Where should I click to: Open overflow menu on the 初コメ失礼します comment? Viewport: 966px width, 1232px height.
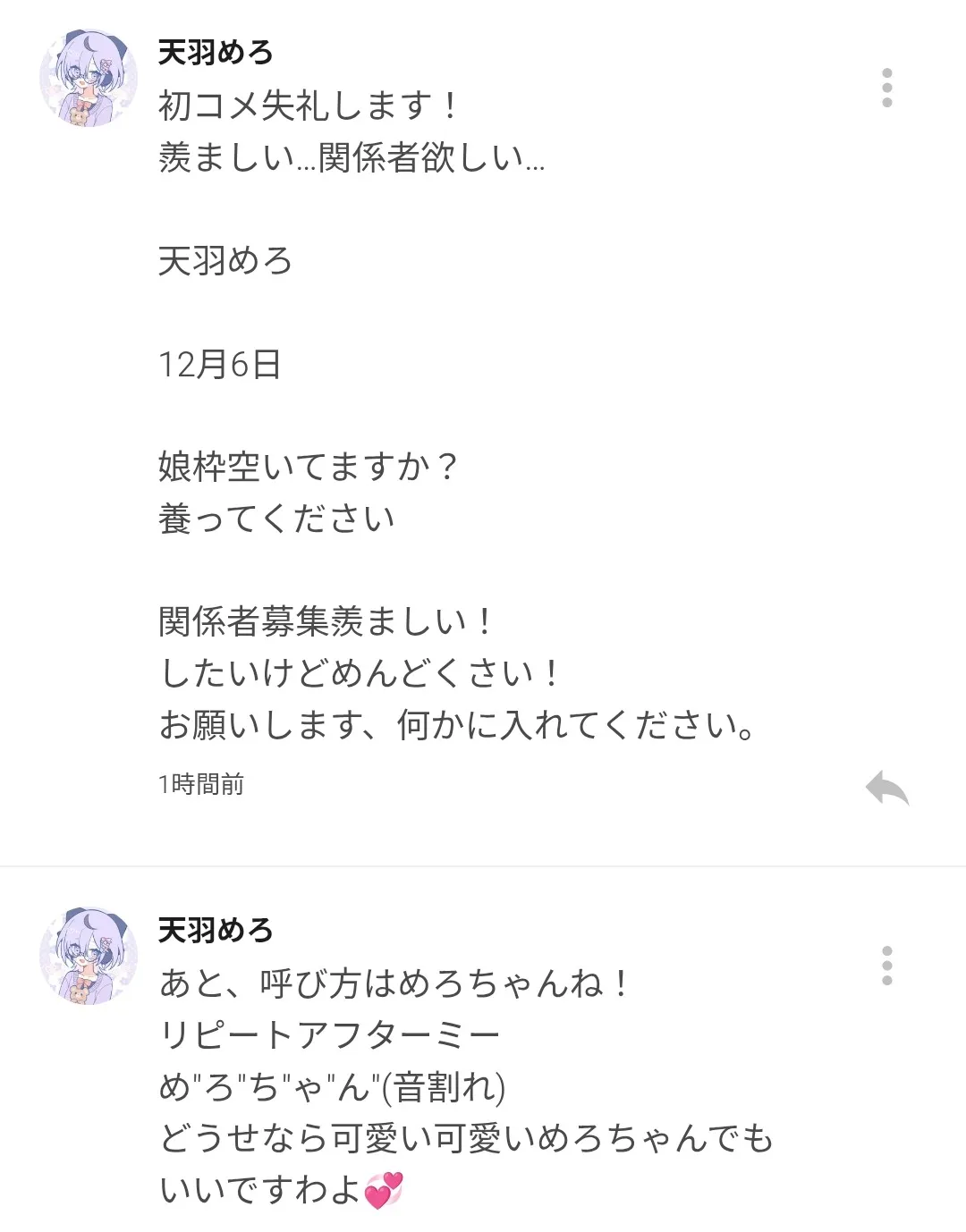click(886, 88)
